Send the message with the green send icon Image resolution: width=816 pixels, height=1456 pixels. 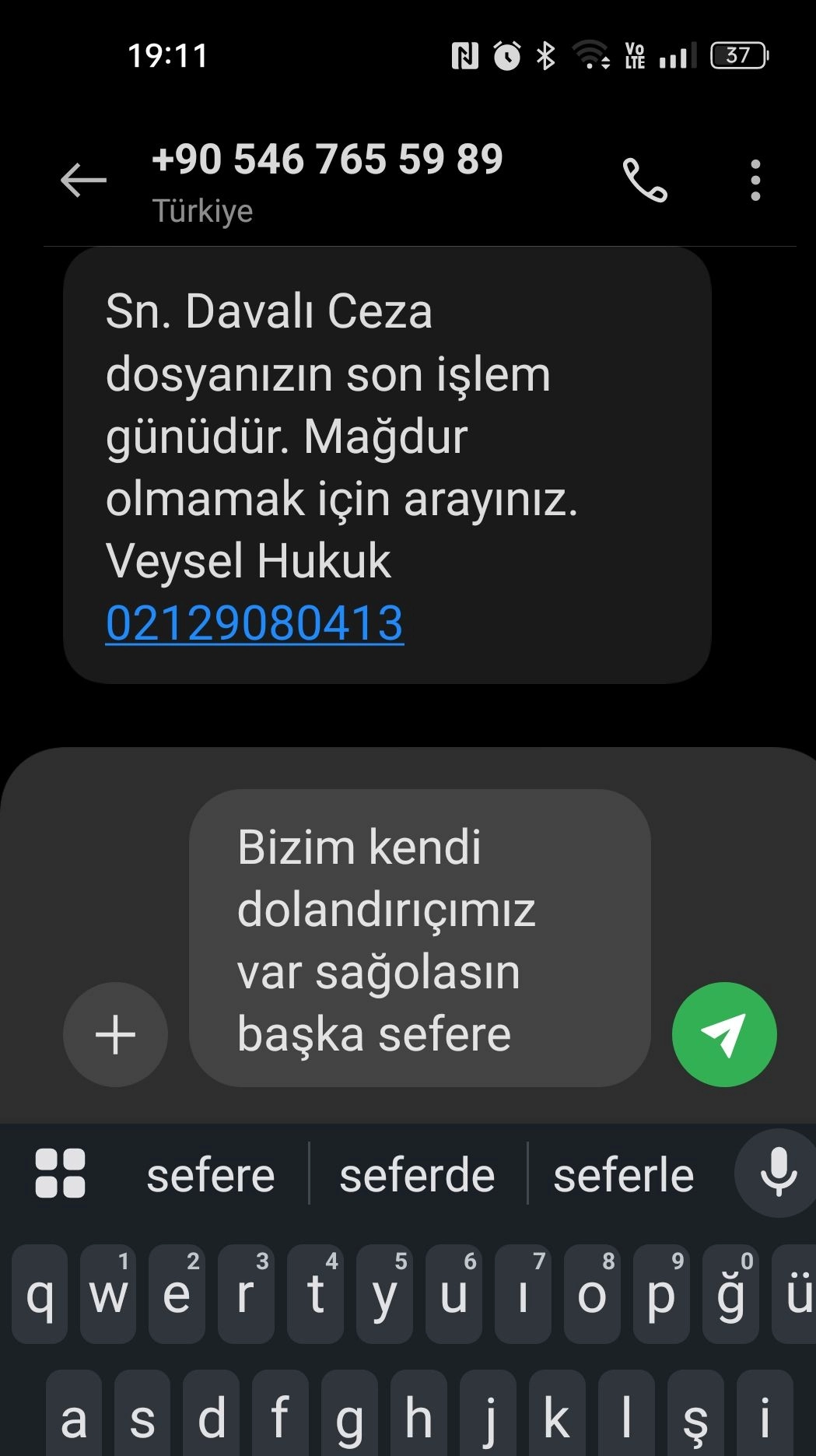pyautogui.click(x=723, y=1034)
